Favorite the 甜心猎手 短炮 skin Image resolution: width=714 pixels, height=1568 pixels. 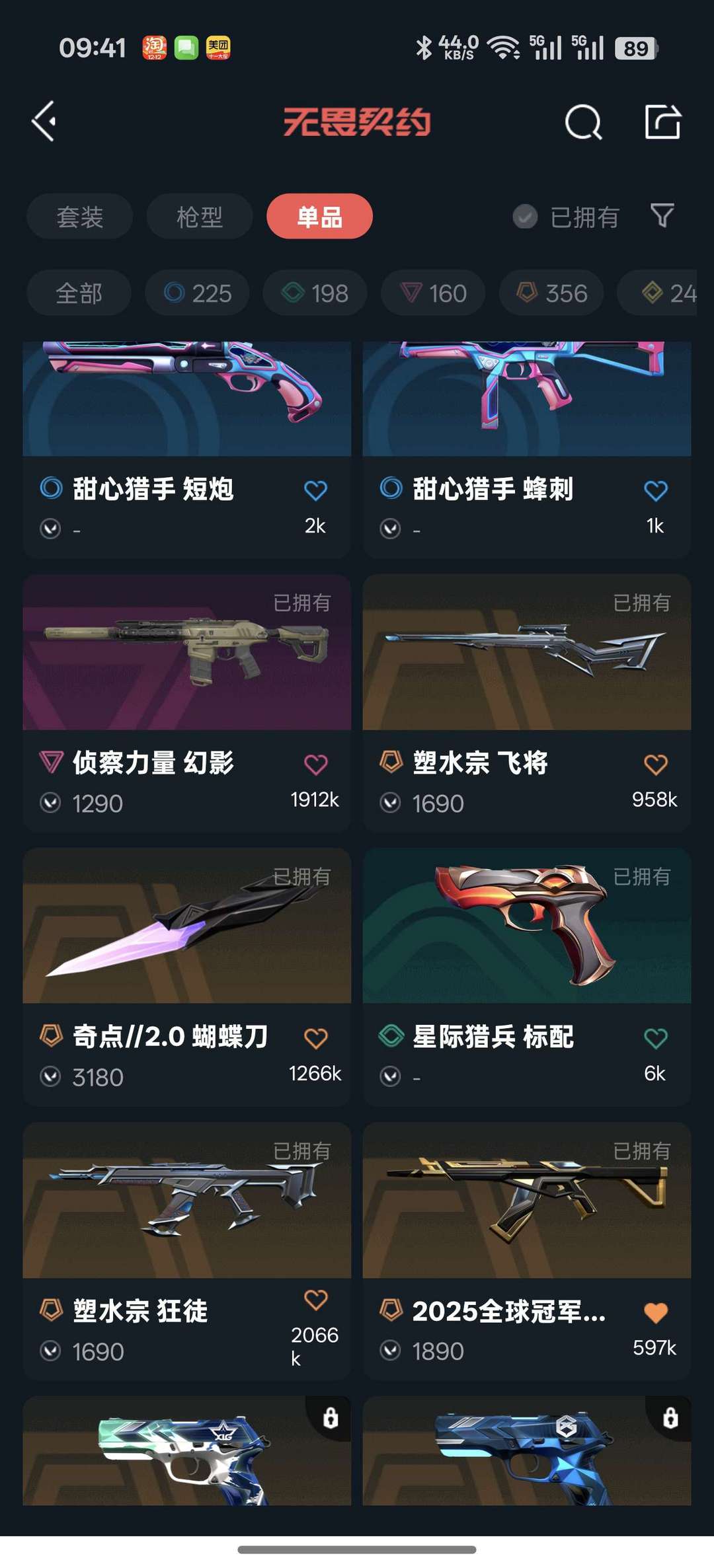316,488
